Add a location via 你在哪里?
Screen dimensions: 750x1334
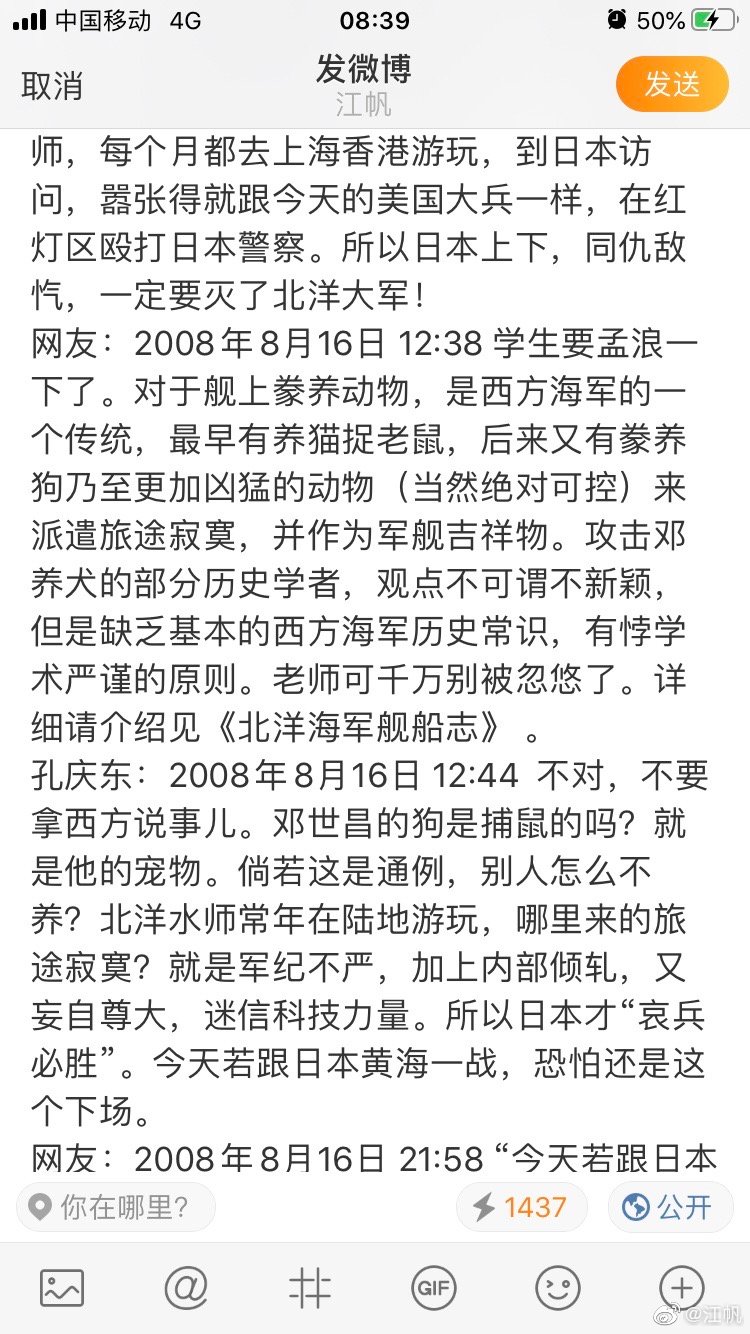(116, 1207)
